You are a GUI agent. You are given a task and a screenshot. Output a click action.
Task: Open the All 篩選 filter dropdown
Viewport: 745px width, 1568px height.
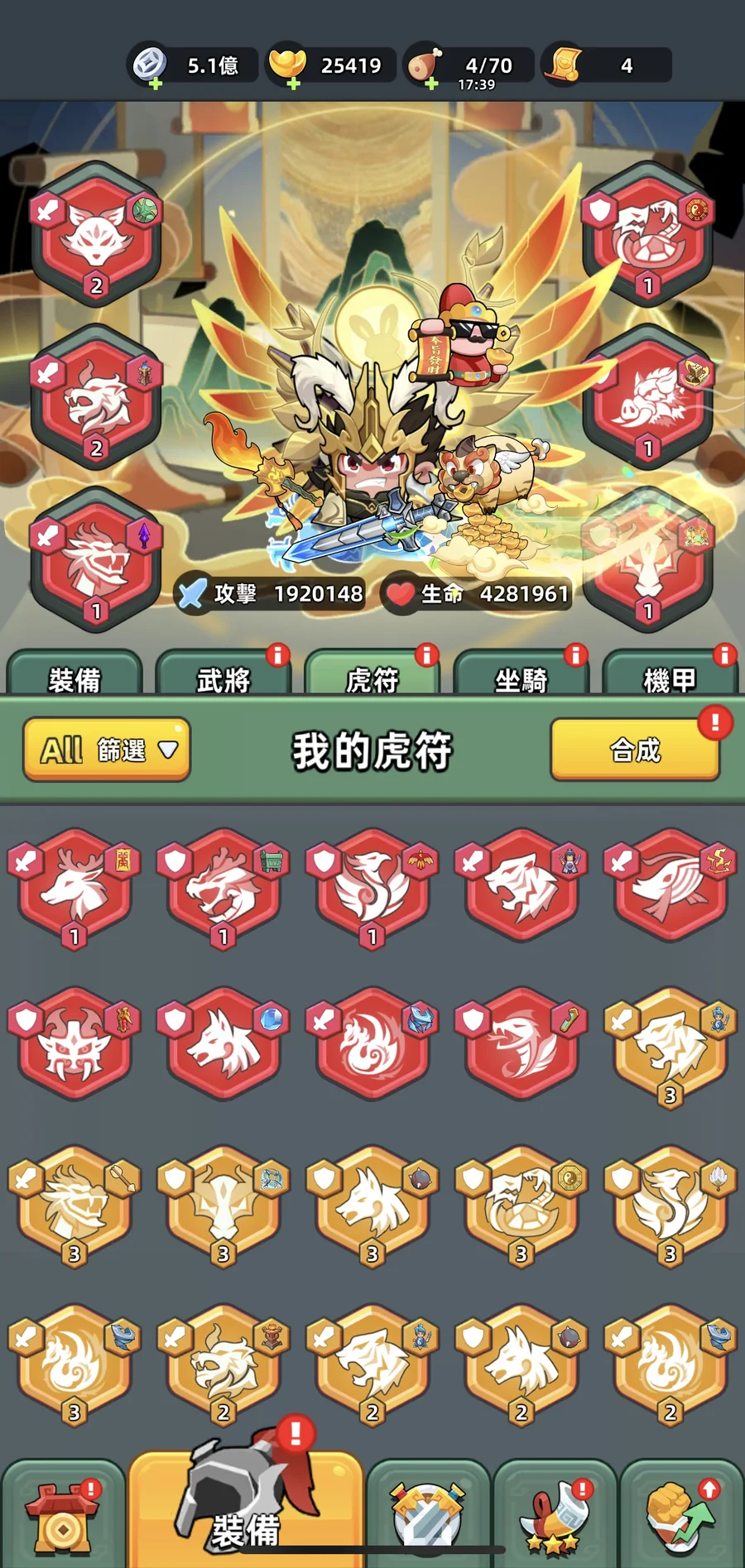pyautogui.click(x=108, y=750)
